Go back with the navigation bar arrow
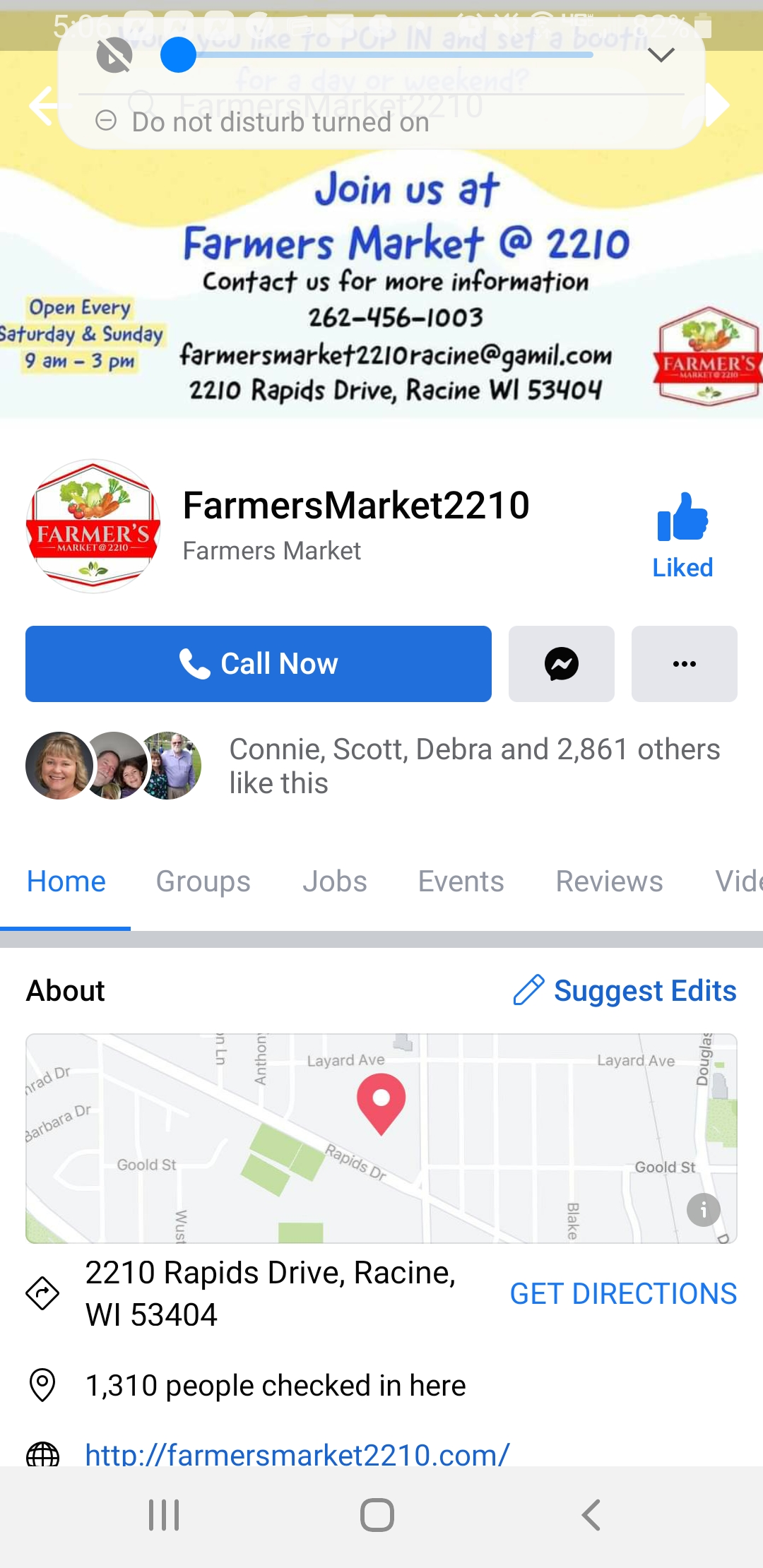The image size is (763, 1568). click(591, 1515)
